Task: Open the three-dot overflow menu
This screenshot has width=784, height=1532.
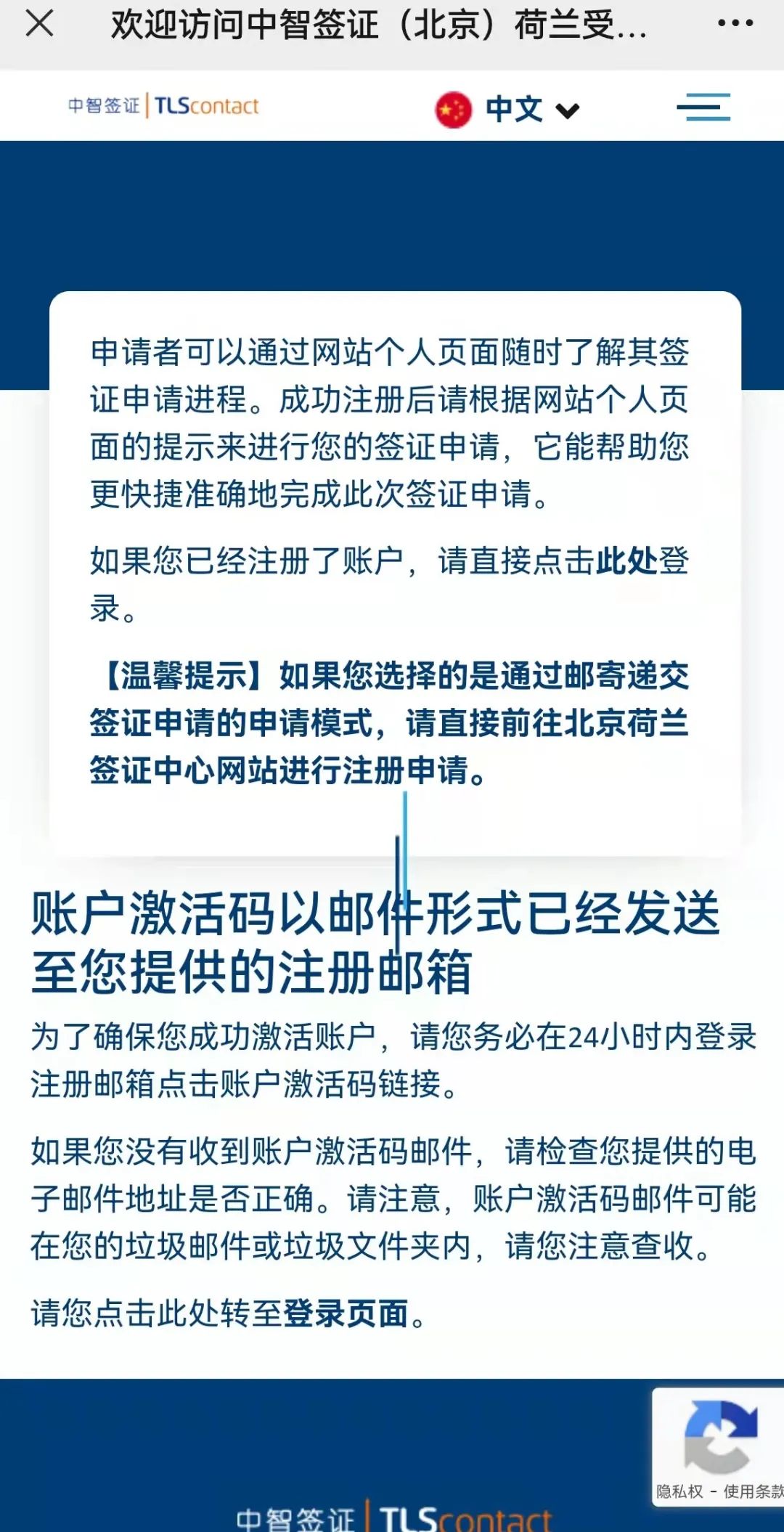Action: pyautogui.click(x=735, y=23)
